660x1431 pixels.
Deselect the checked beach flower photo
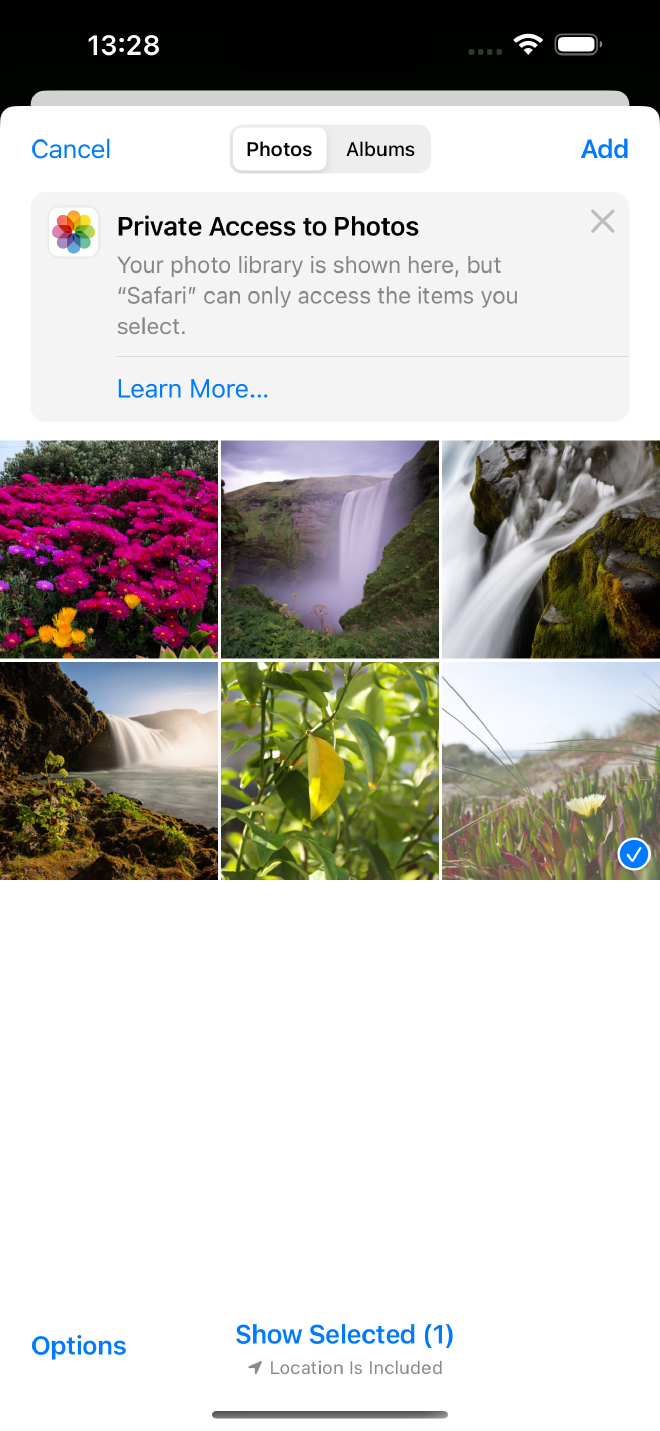coord(551,770)
